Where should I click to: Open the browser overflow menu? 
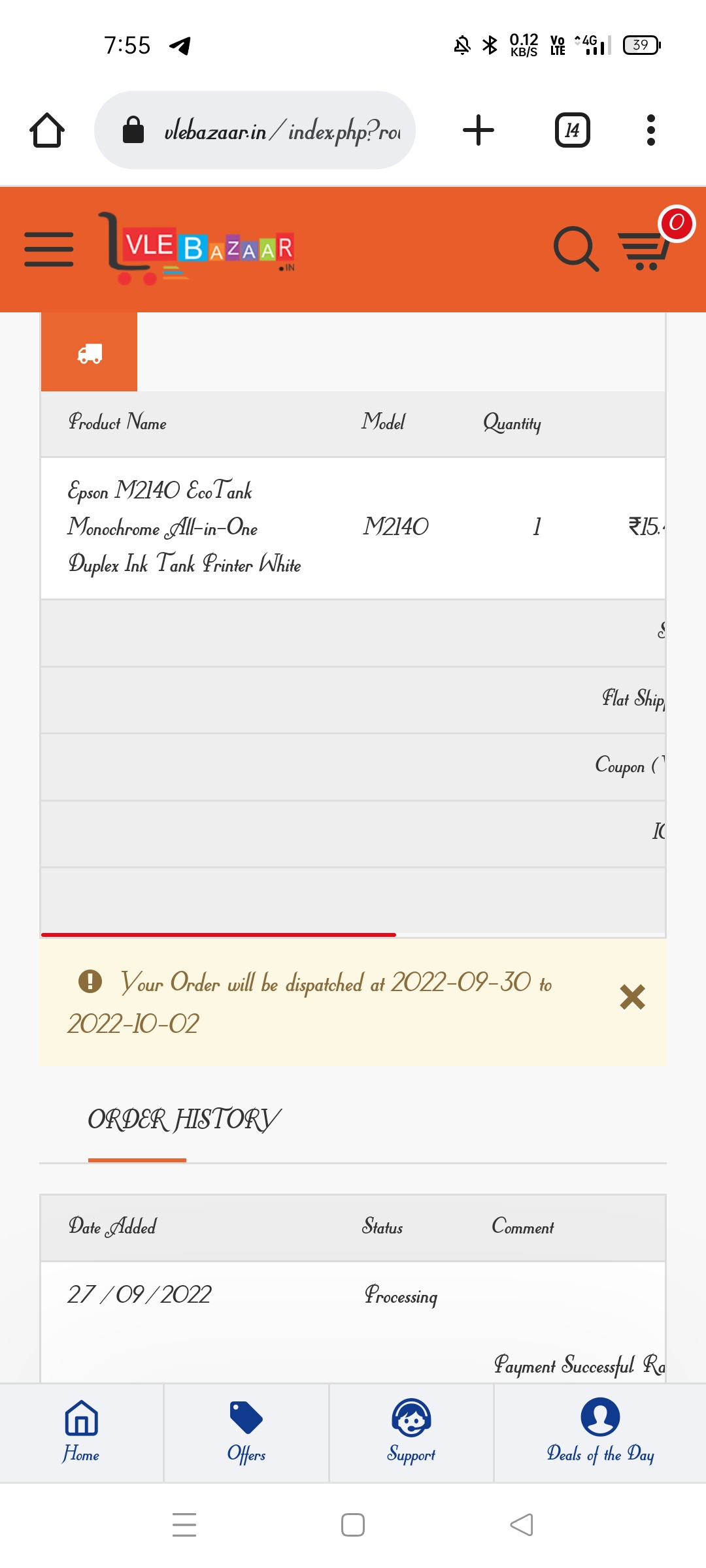pyautogui.click(x=650, y=130)
